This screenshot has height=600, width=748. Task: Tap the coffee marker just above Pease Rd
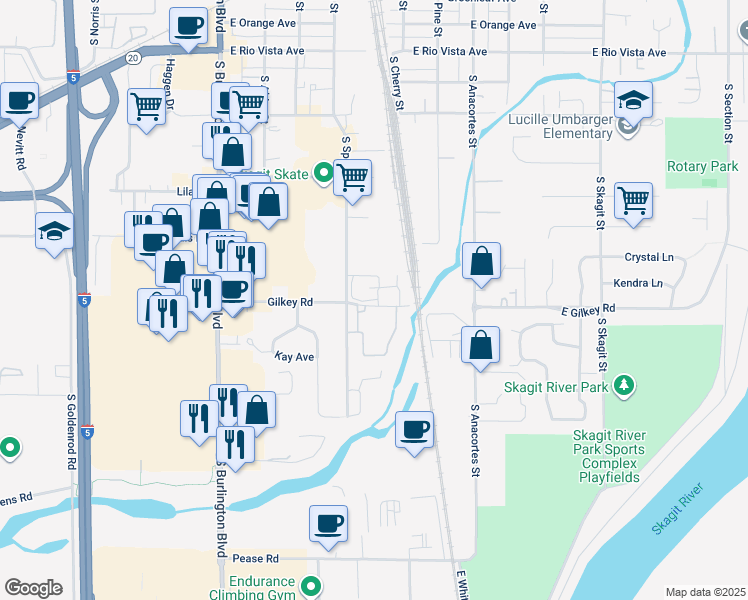[x=328, y=526]
